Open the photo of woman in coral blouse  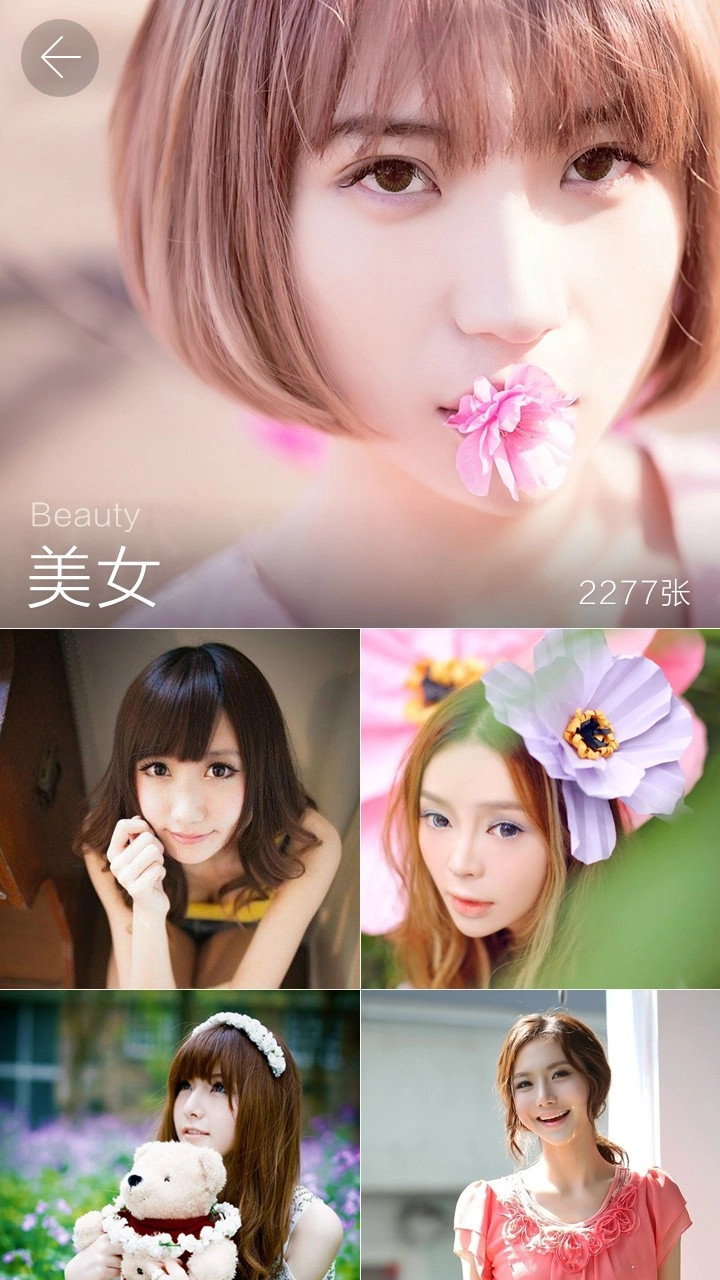pyautogui.click(x=540, y=1135)
